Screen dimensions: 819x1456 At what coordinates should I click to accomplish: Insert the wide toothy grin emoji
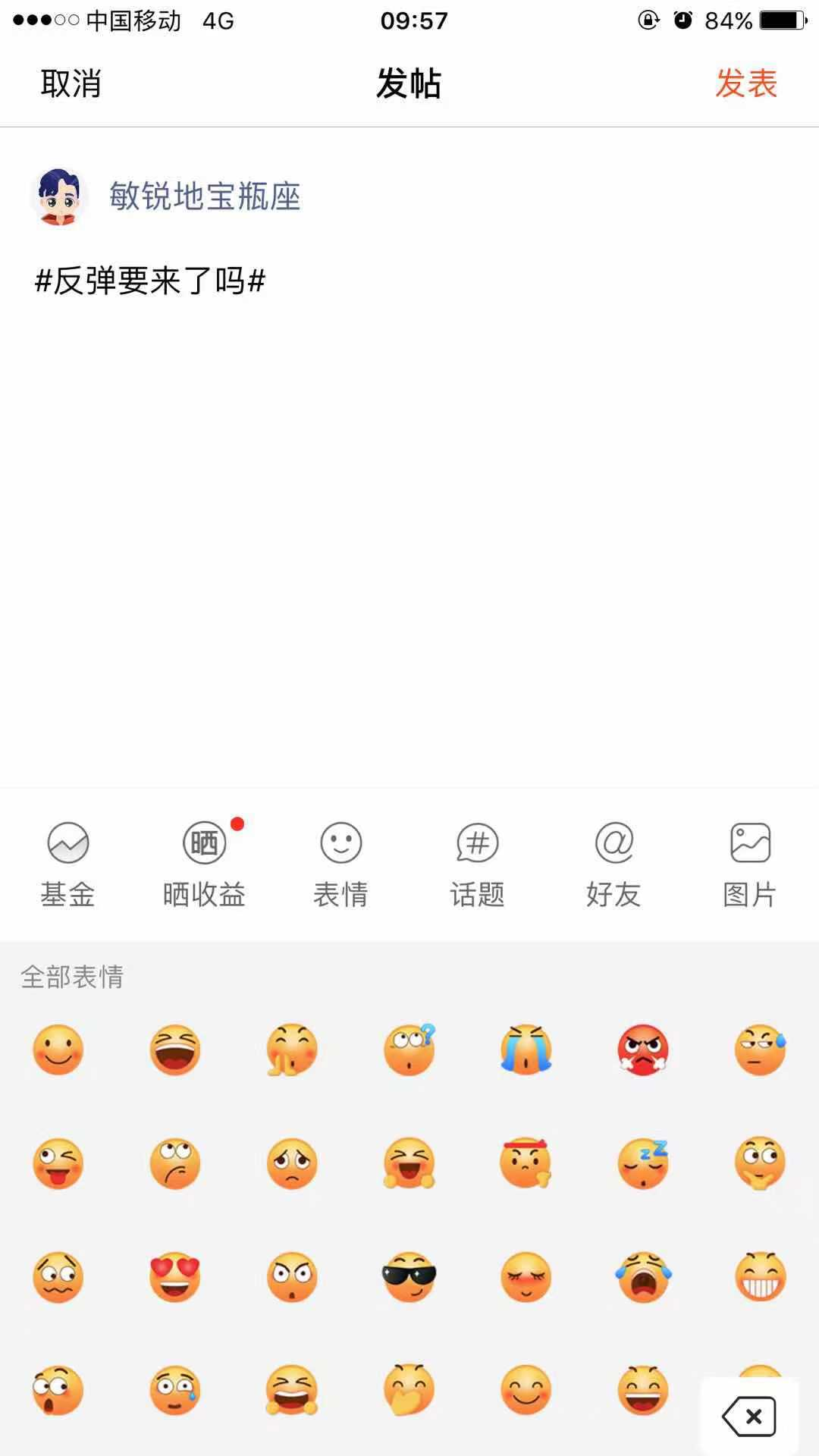click(760, 1277)
